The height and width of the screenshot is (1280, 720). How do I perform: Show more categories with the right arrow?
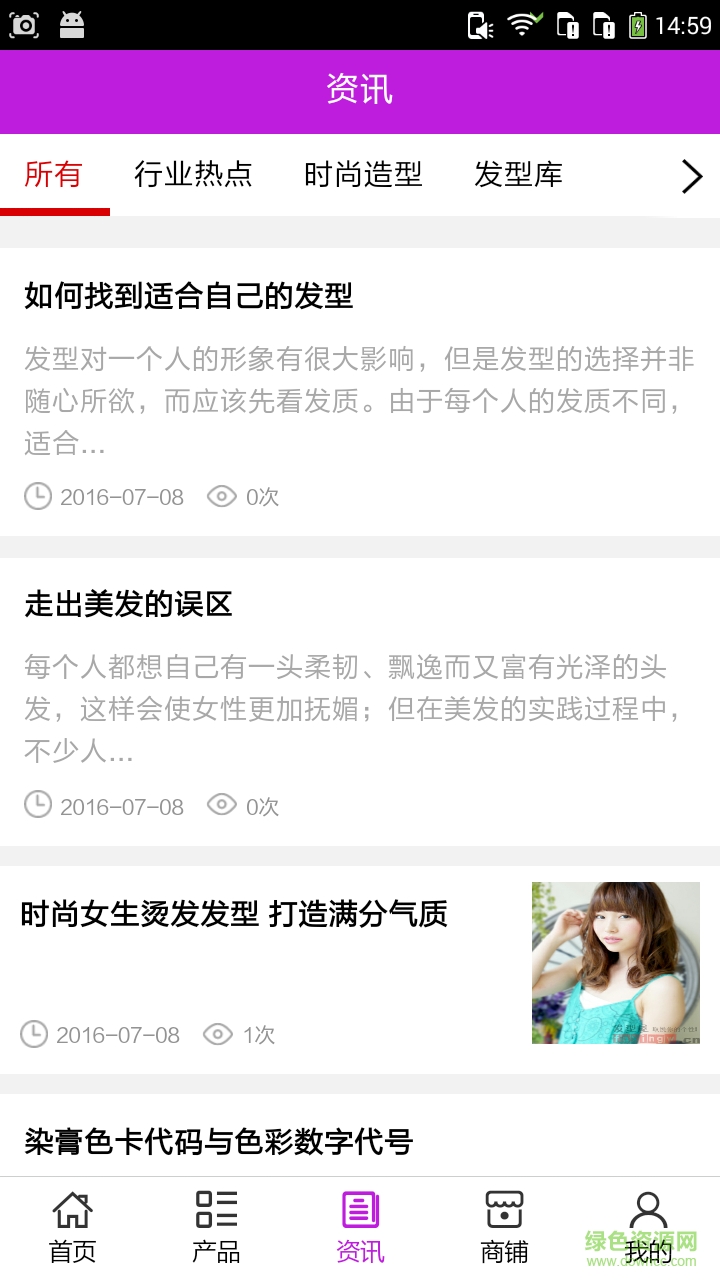pyautogui.click(x=692, y=176)
